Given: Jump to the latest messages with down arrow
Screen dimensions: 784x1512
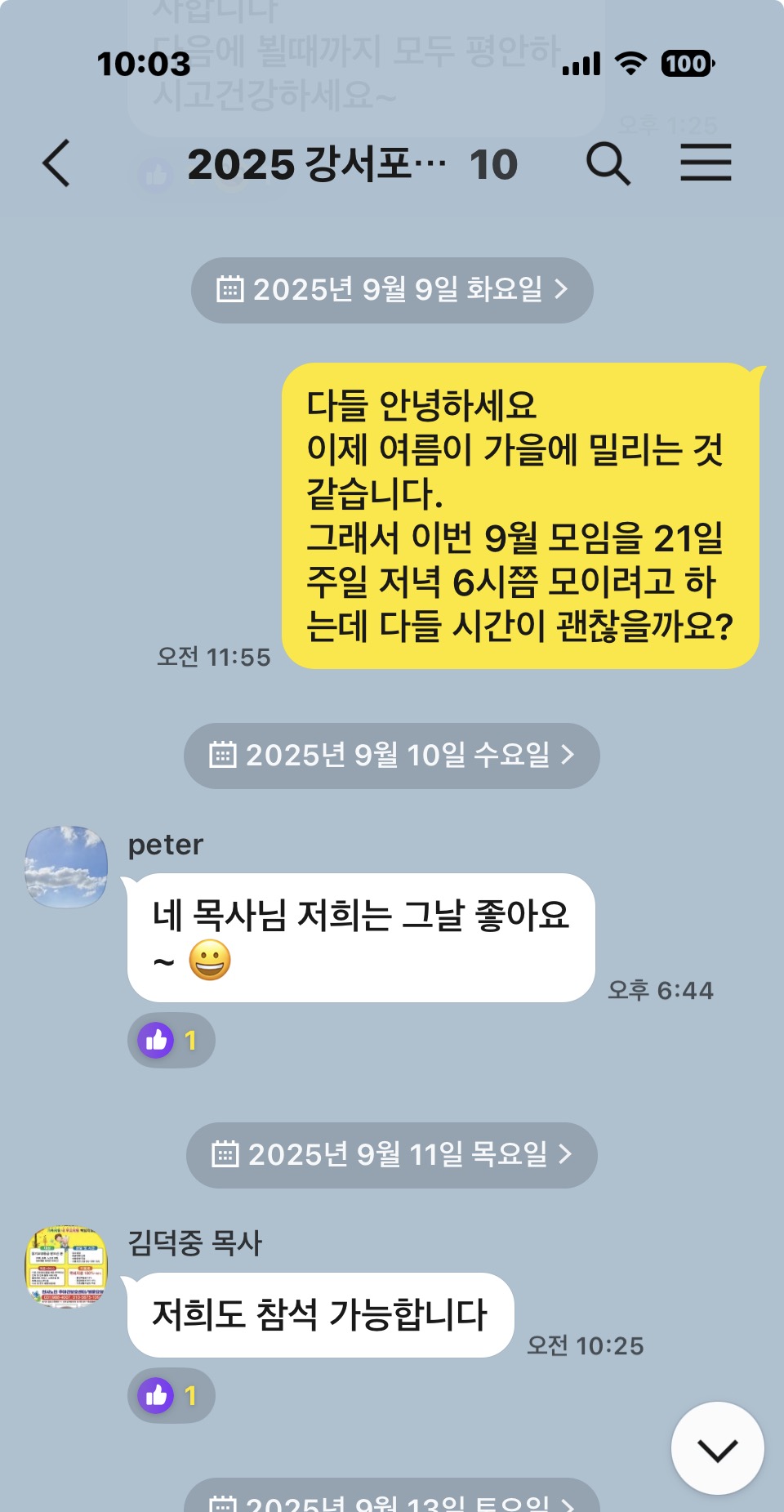Looking at the screenshot, I should [x=717, y=1449].
